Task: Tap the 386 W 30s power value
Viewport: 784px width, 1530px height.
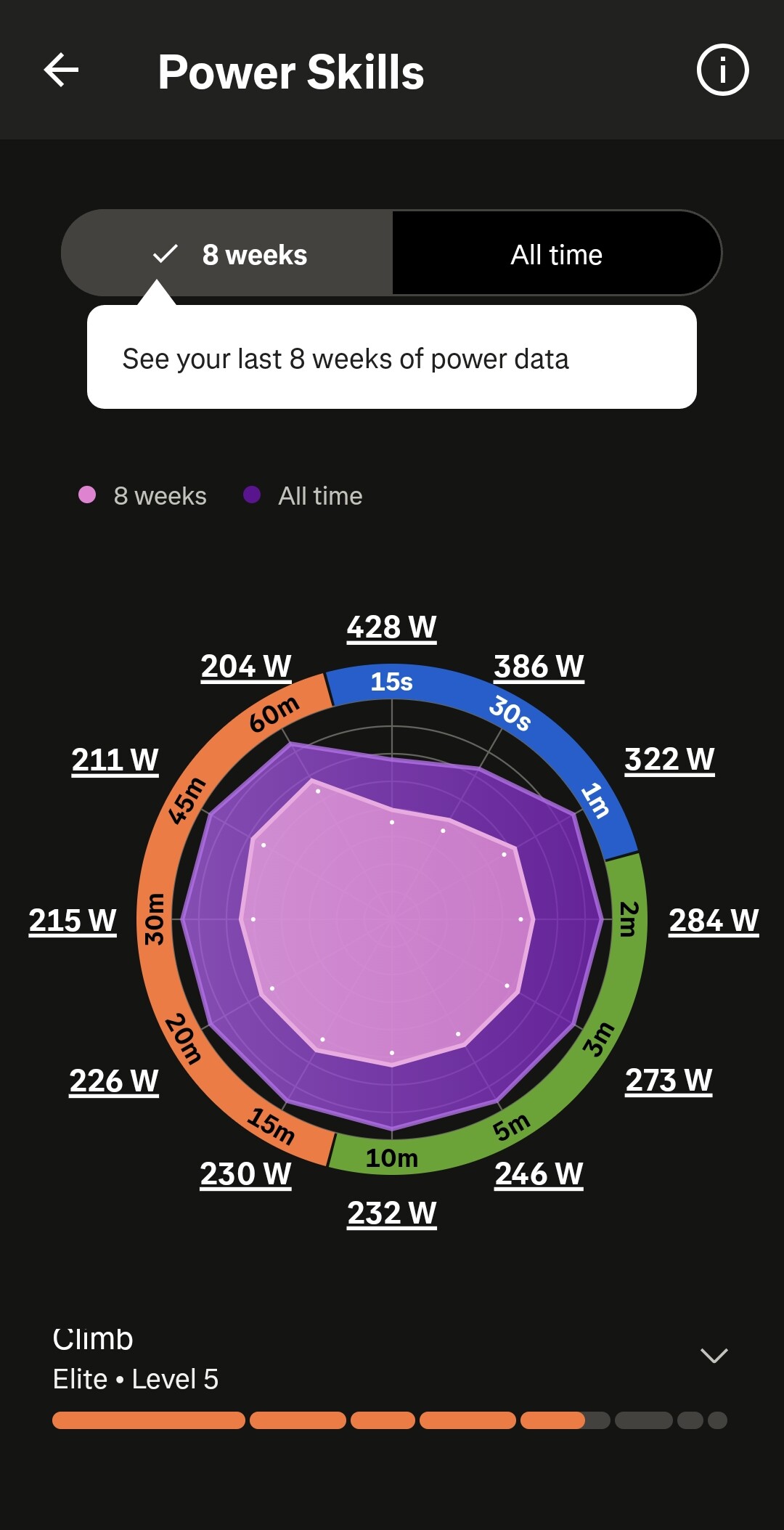Action: coord(539,667)
